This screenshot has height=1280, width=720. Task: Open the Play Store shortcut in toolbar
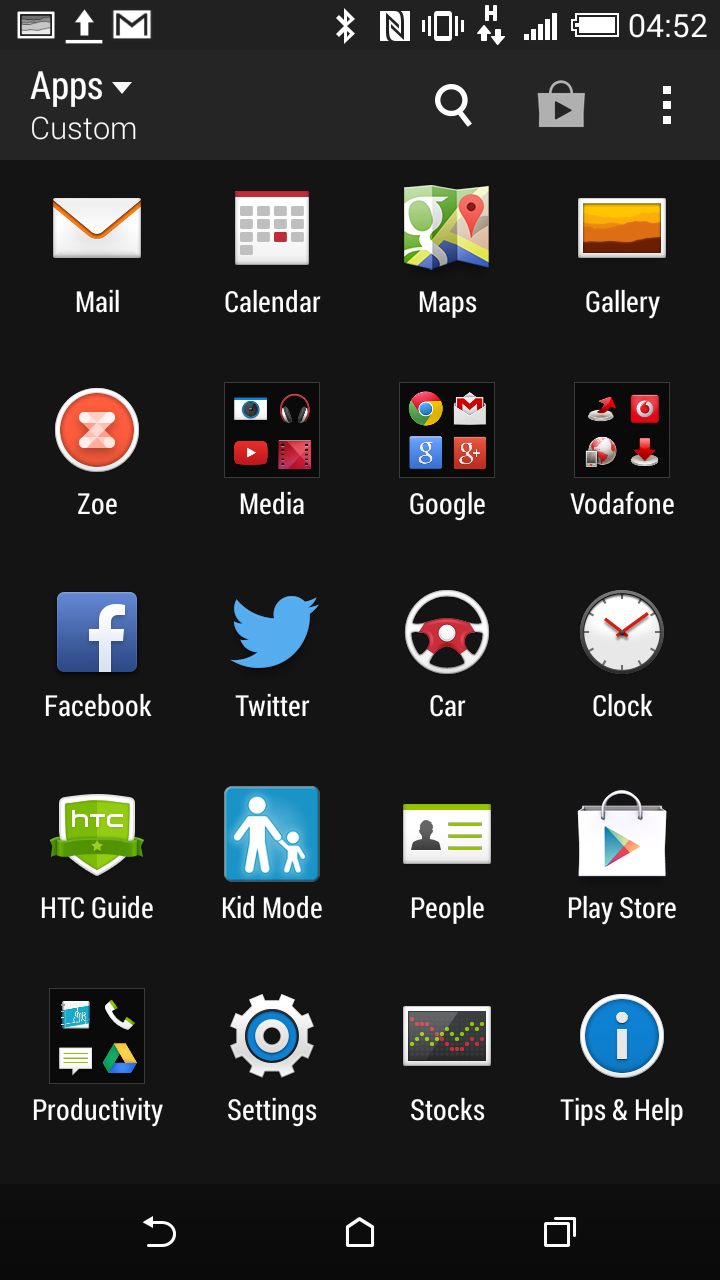pos(561,105)
